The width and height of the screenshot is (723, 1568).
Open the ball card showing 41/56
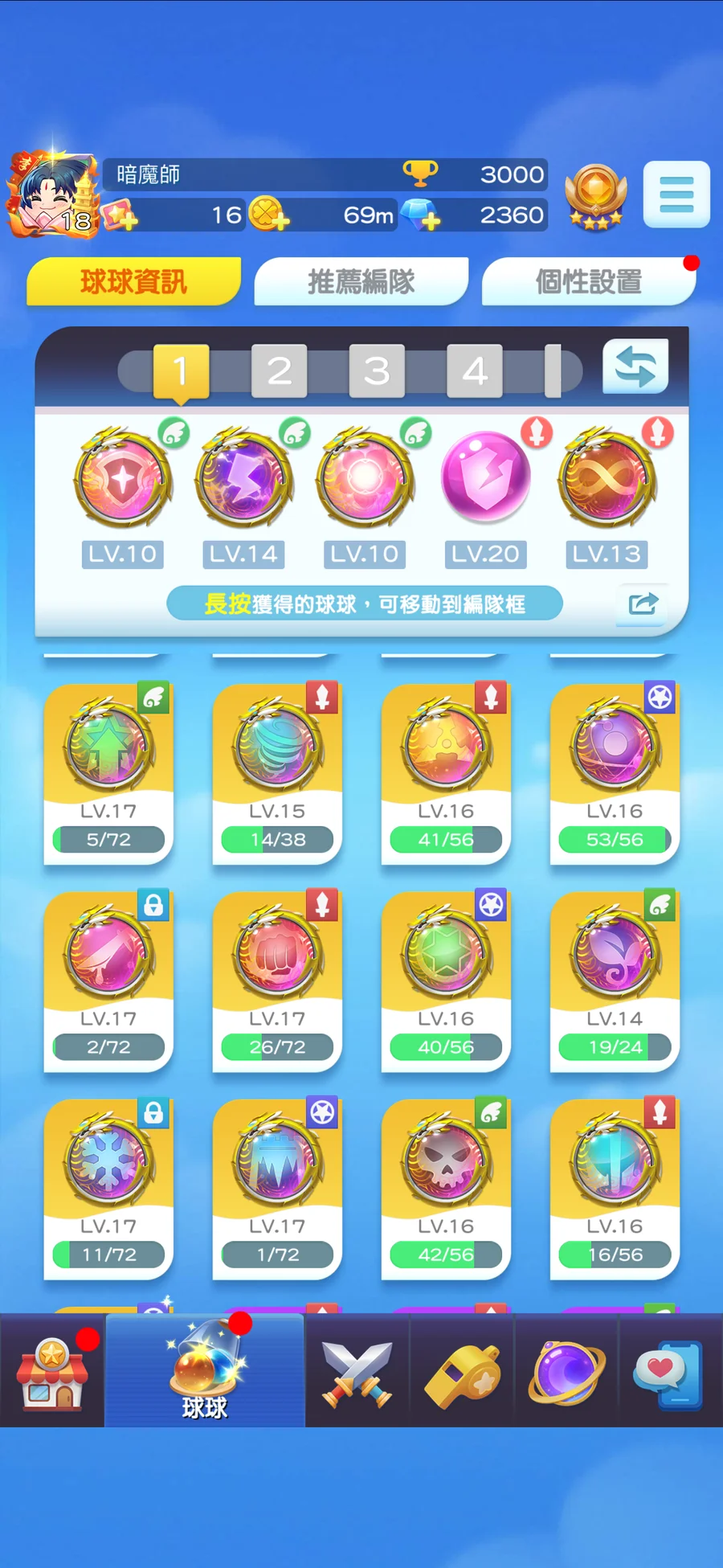pyautogui.click(x=445, y=773)
